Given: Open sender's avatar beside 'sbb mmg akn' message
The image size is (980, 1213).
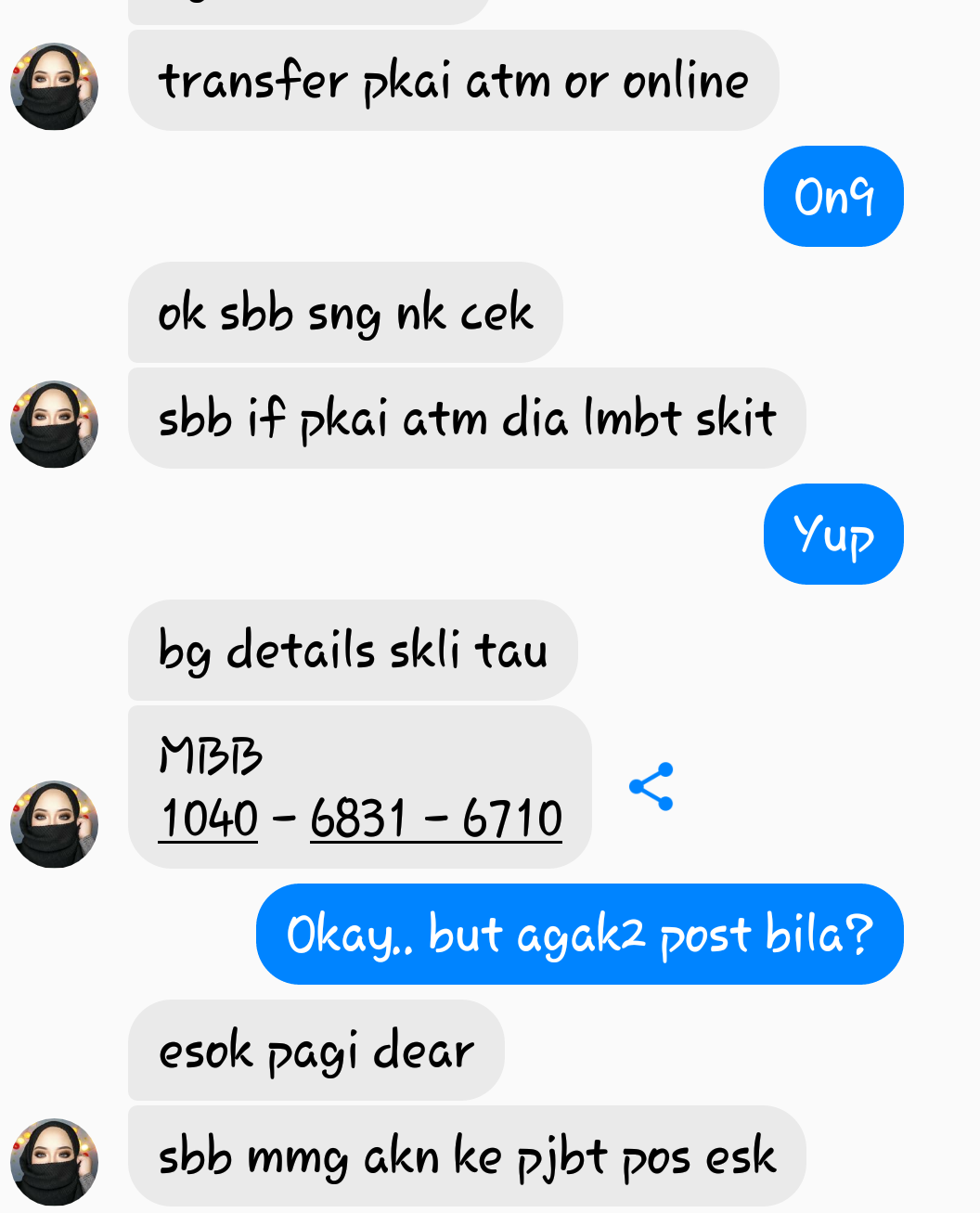Looking at the screenshot, I should (x=54, y=1161).
